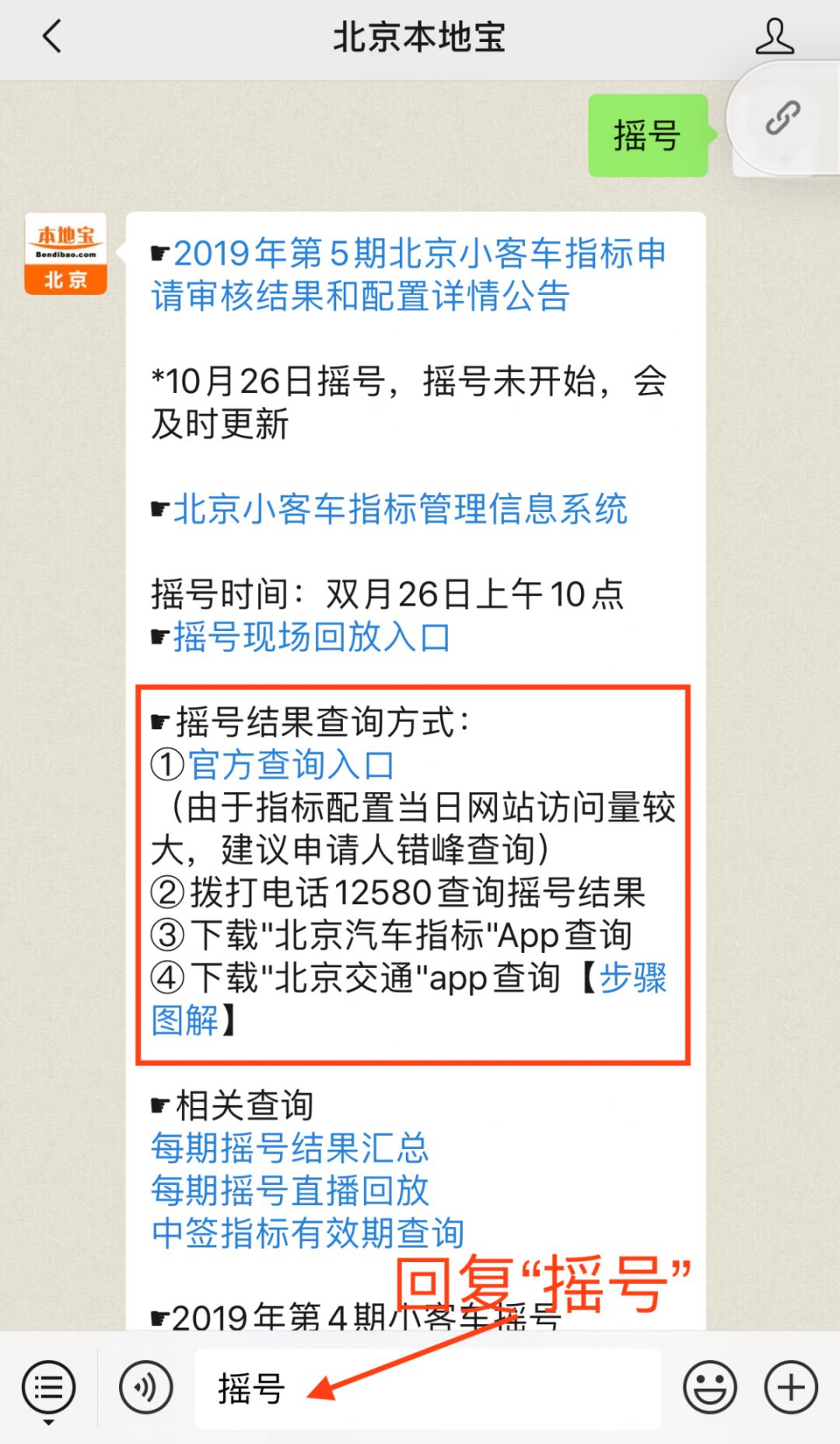This screenshot has width=840, height=1444.
Task: Switch to voice input mode
Action: (145, 1388)
